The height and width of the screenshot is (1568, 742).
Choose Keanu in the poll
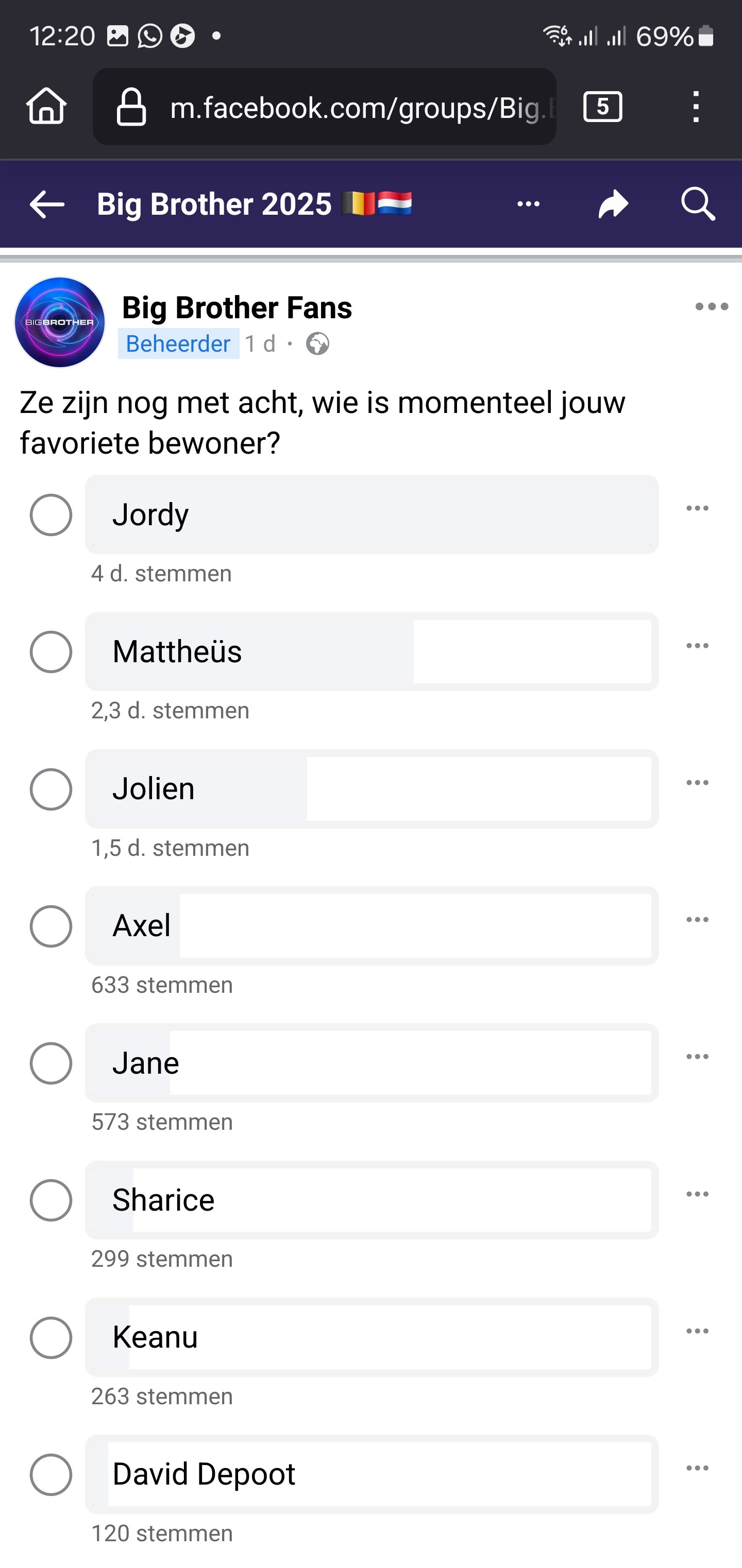[x=51, y=1338]
